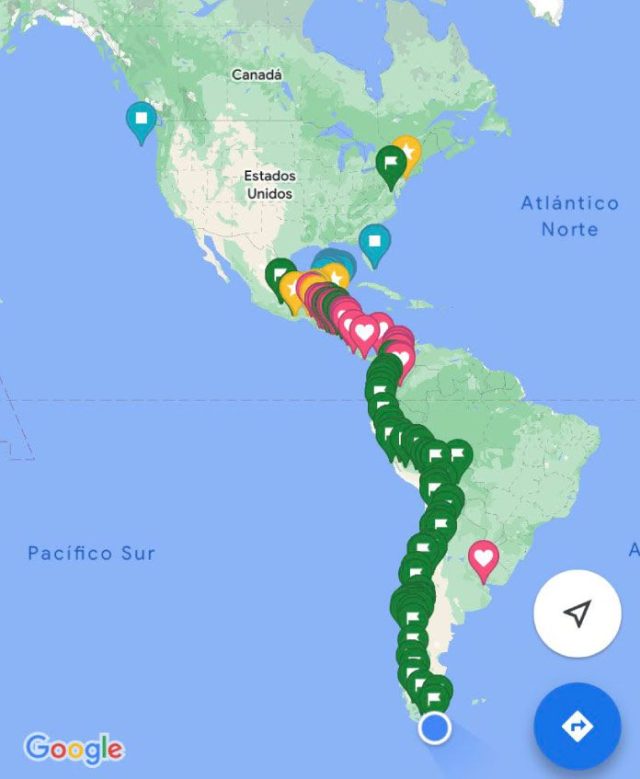Open the teal pin near Florida
The height and width of the screenshot is (779, 640).
375,241
